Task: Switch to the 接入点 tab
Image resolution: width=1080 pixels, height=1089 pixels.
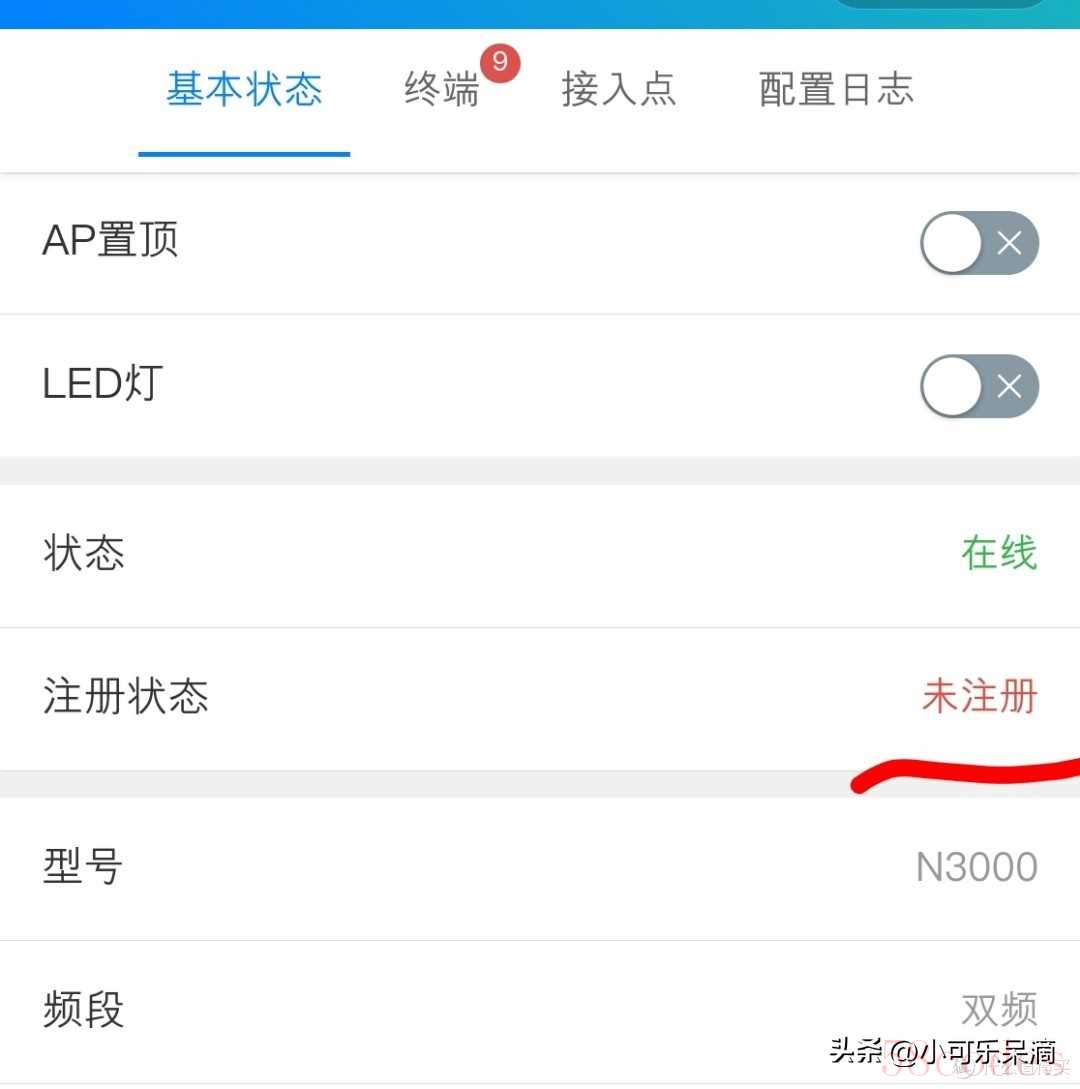Action: pos(619,90)
